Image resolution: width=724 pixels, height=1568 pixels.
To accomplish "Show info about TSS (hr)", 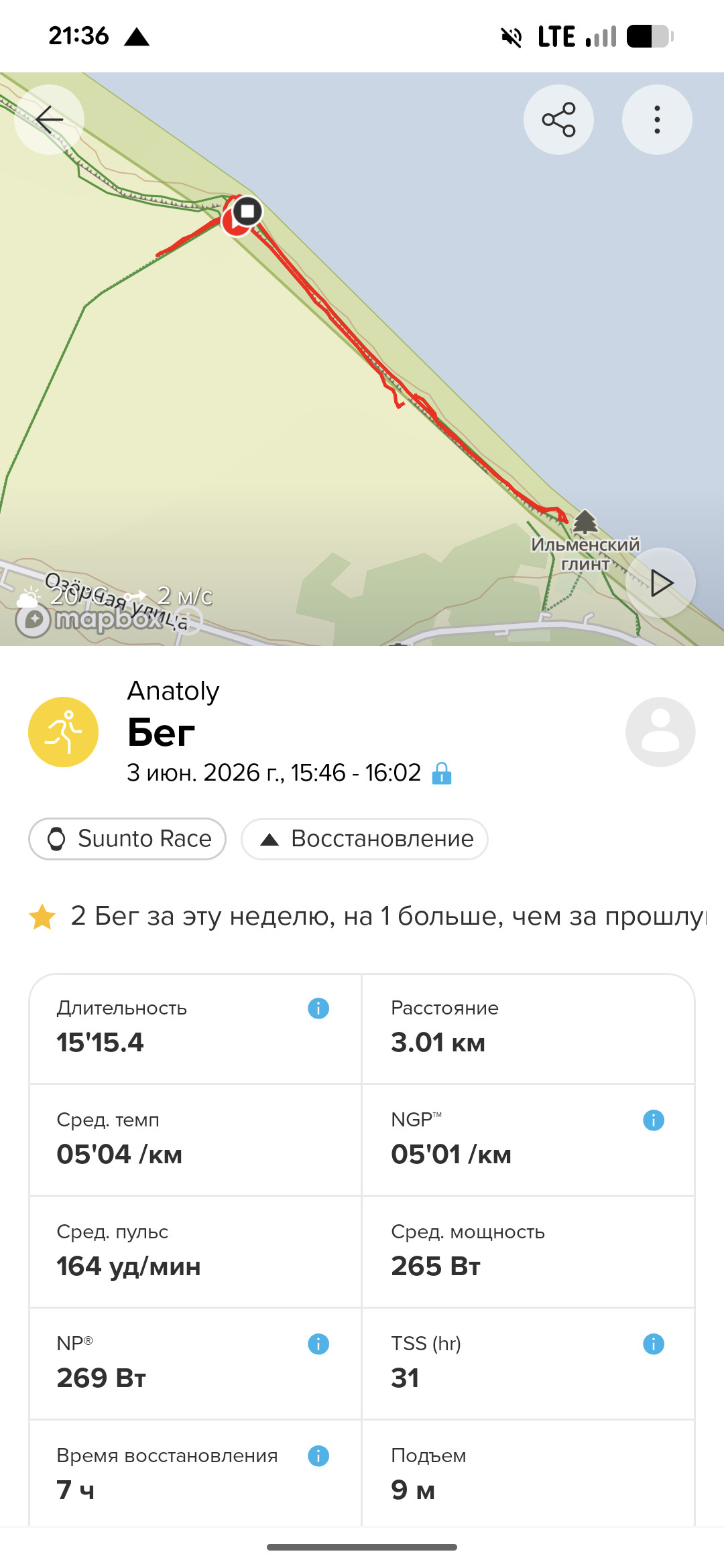I will [654, 1344].
